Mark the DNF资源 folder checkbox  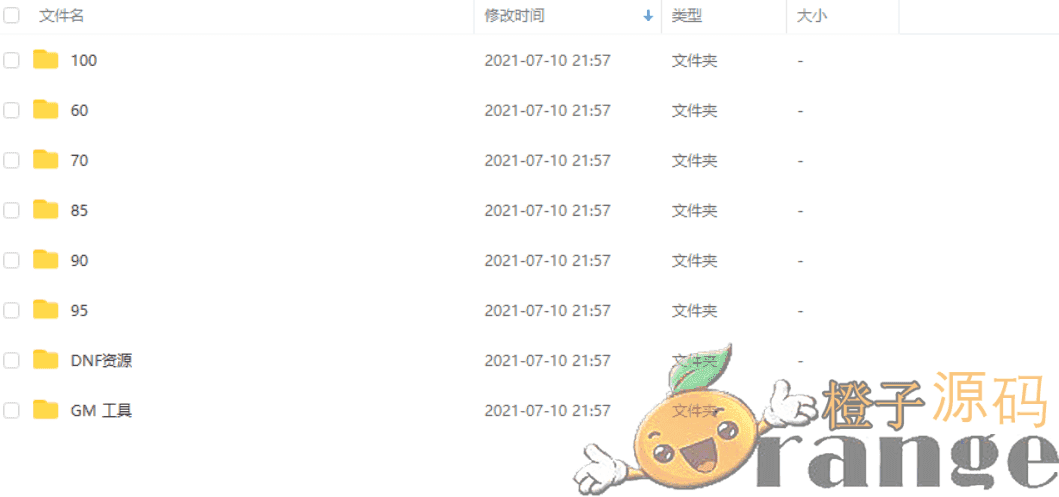12,360
